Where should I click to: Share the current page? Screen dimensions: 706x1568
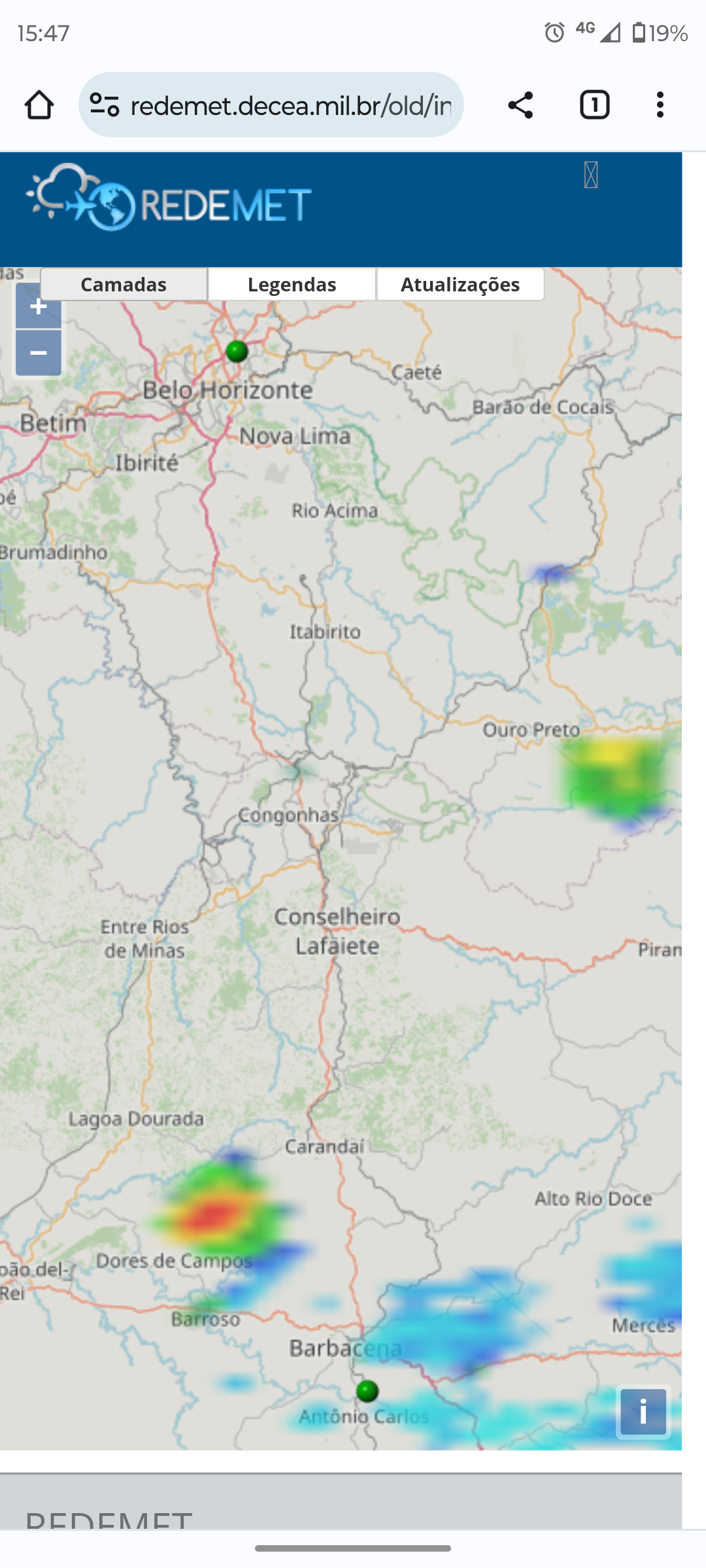(x=520, y=105)
